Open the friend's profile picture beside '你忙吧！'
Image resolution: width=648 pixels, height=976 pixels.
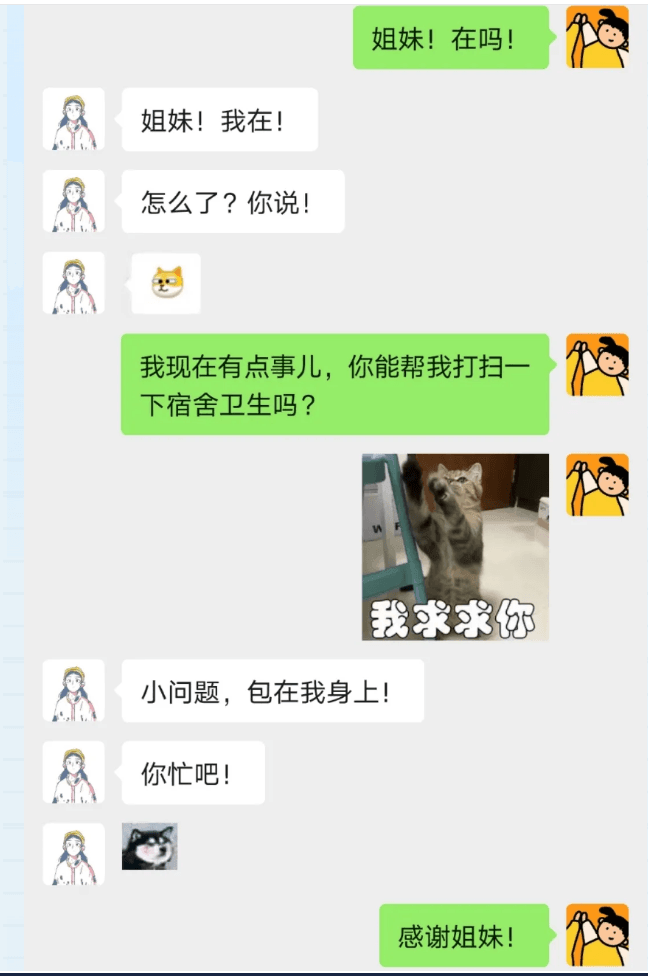[x=74, y=772]
